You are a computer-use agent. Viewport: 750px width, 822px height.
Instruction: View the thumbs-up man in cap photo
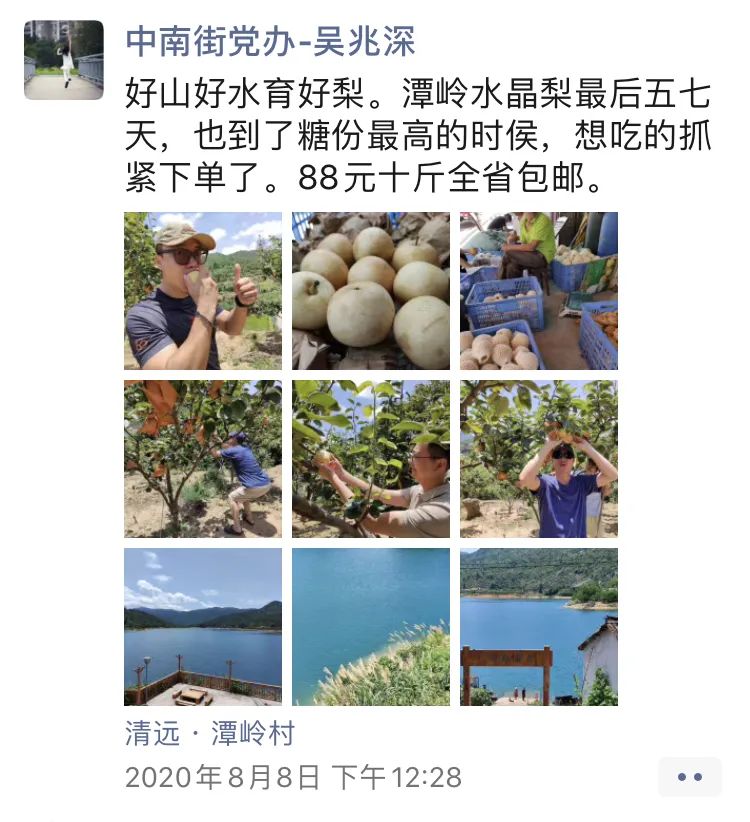[203, 291]
